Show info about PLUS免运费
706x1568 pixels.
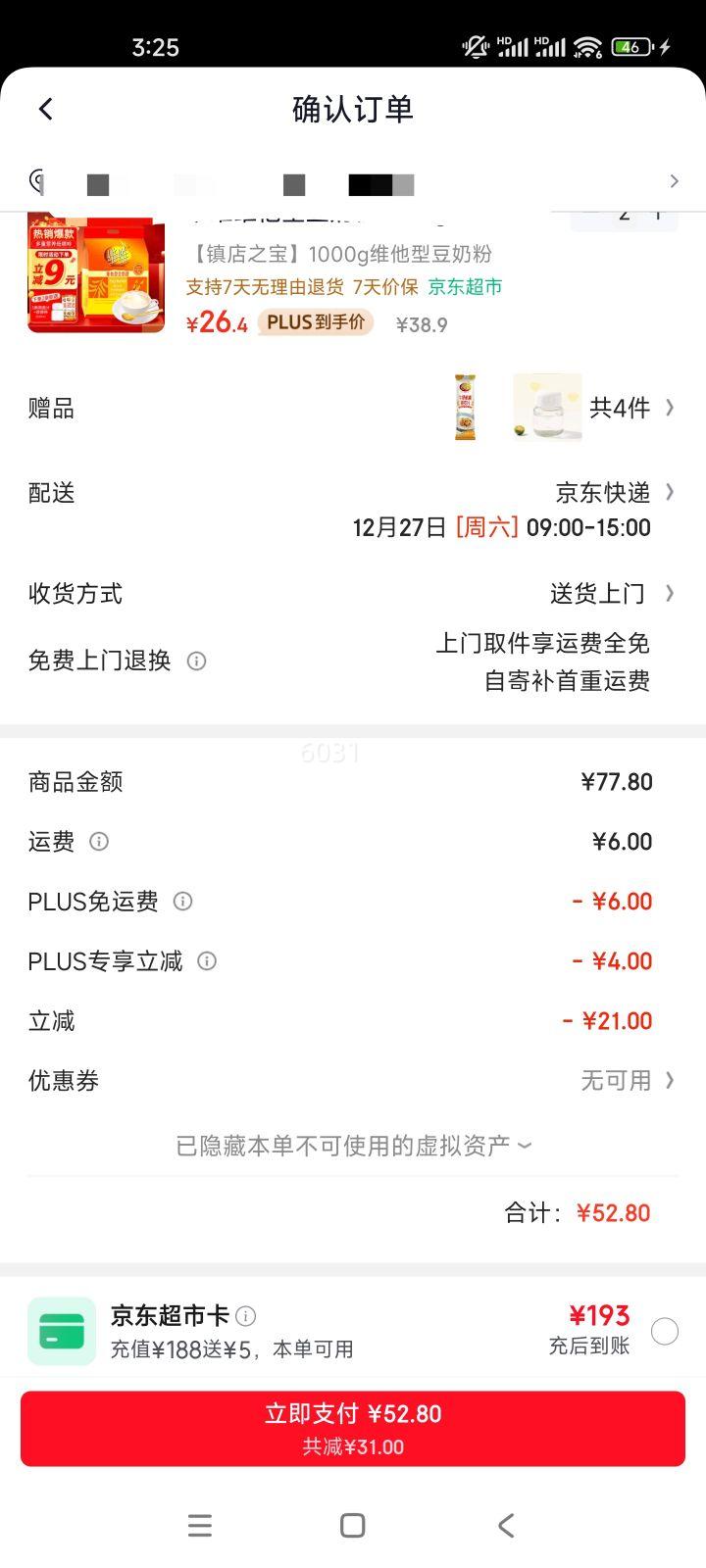pos(182,901)
